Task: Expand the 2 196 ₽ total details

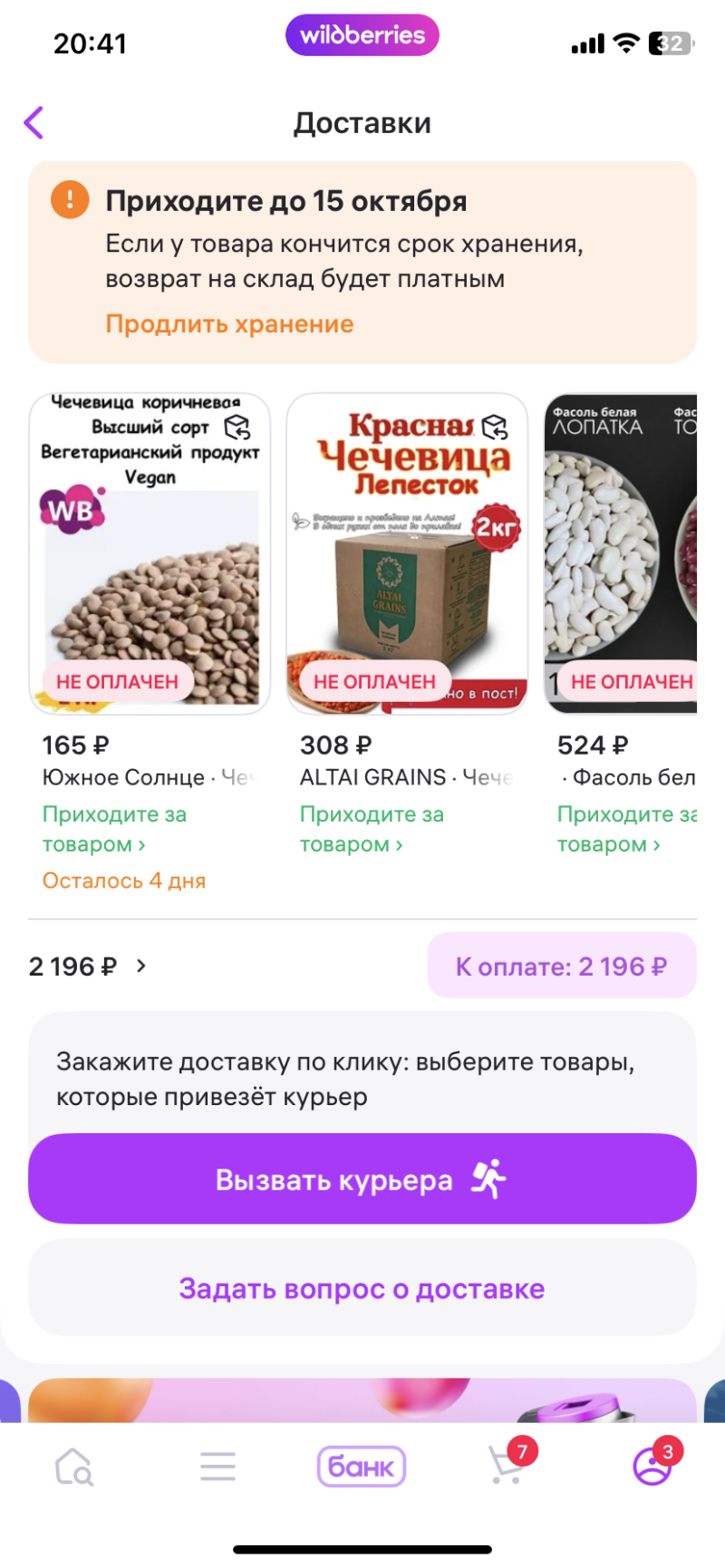Action: pos(87,967)
